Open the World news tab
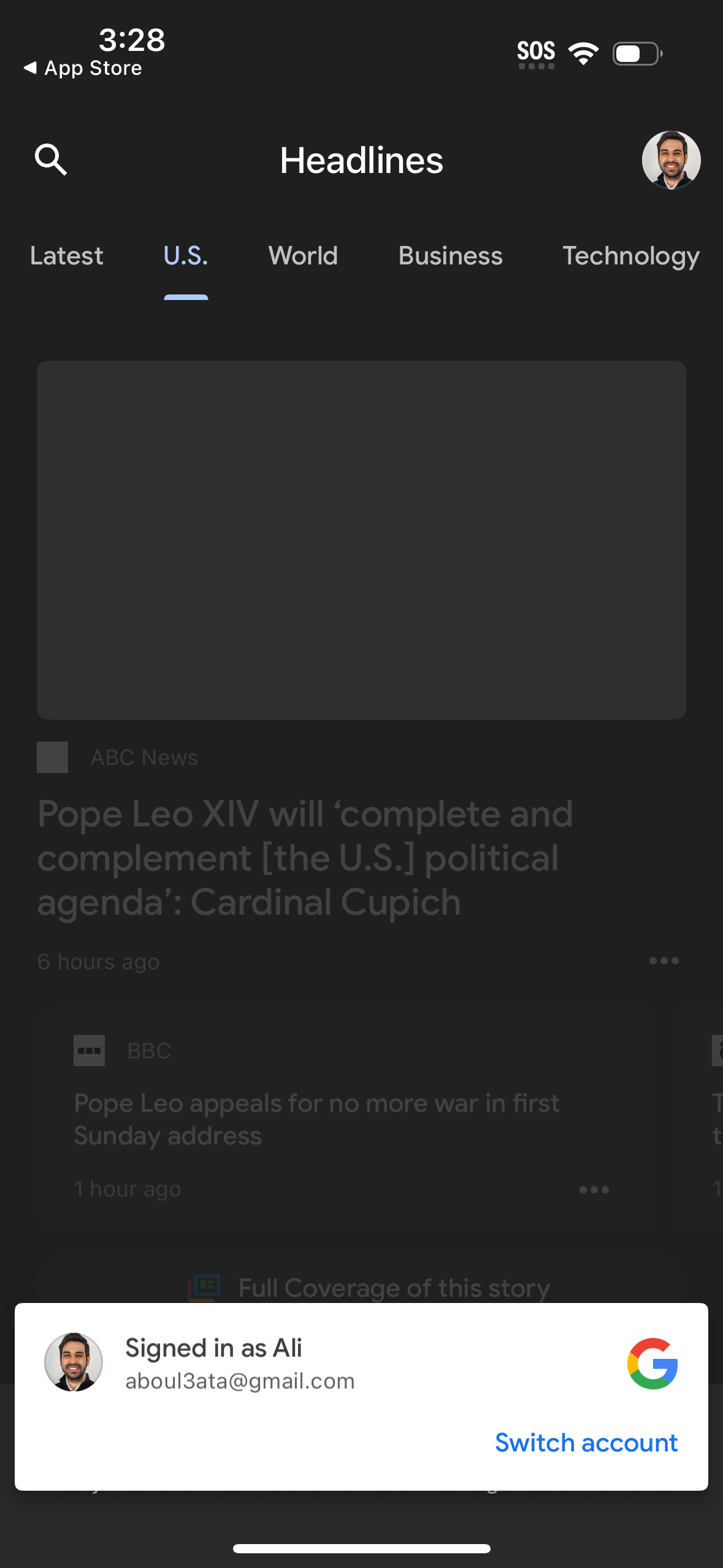Image resolution: width=723 pixels, height=1568 pixels. point(303,256)
